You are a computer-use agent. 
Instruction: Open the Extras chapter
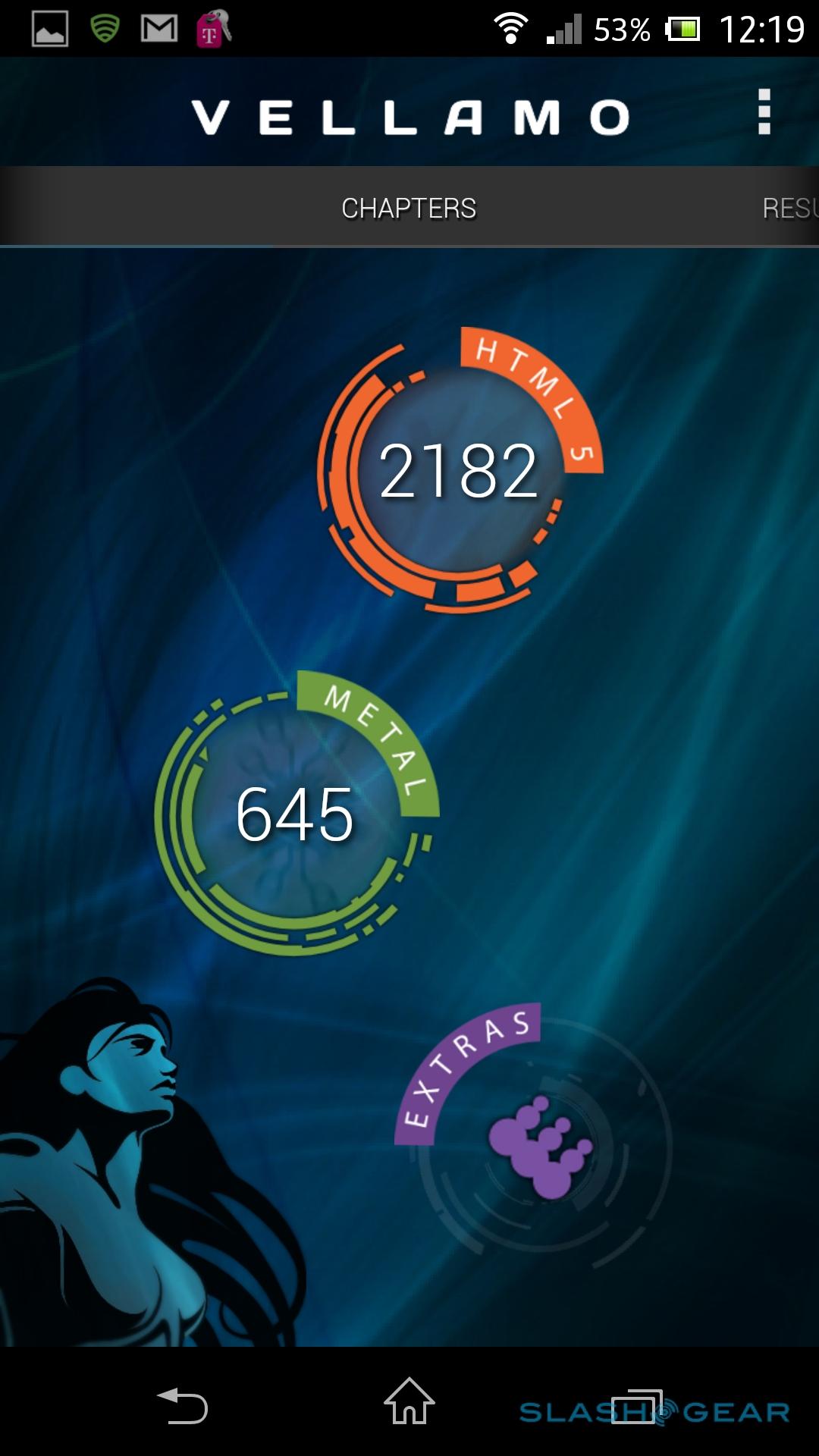pos(540,1145)
